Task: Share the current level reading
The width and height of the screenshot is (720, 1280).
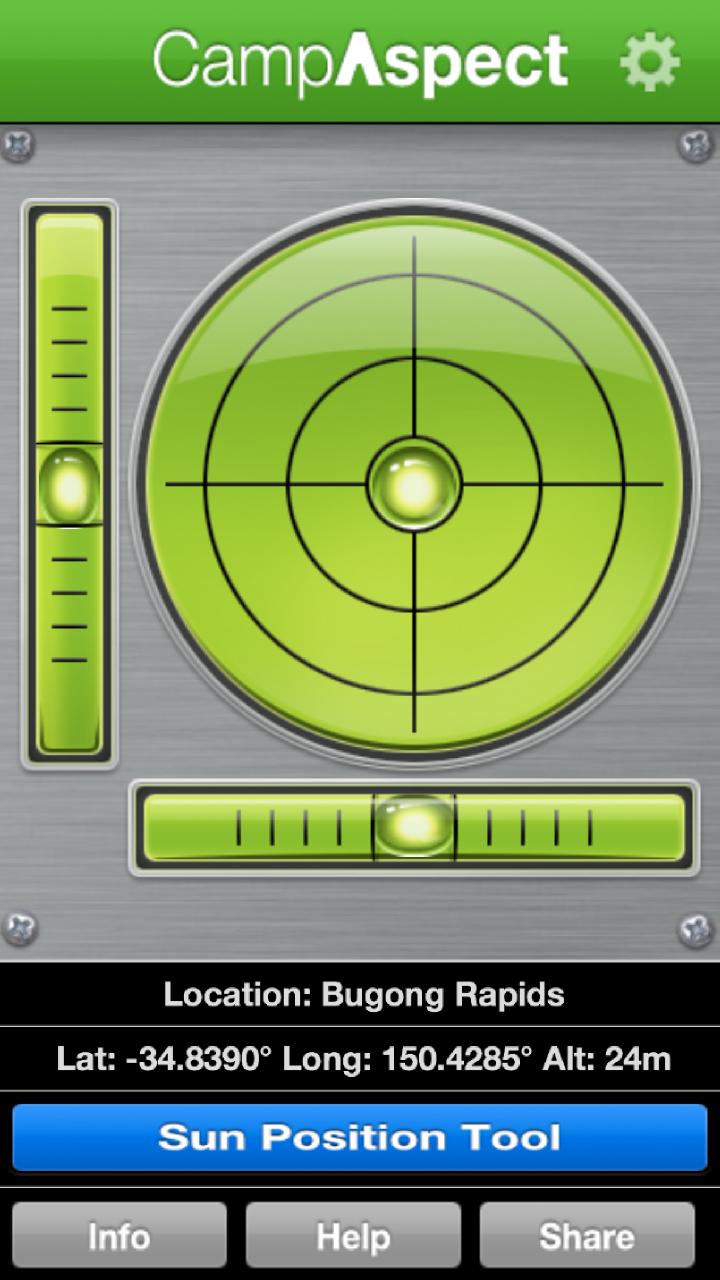Action: click(x=587, y=1236)
